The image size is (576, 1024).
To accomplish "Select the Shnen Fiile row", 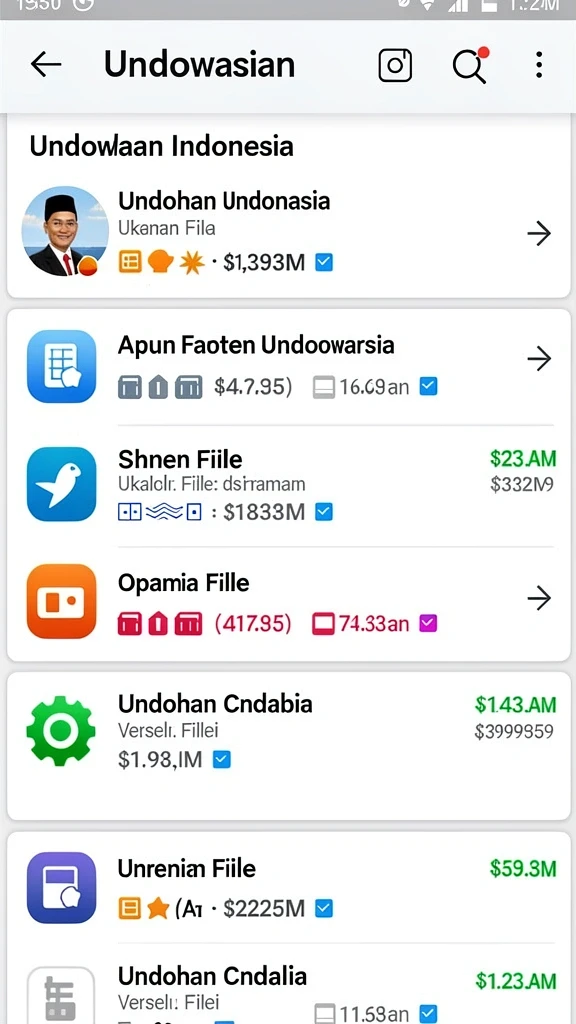I will [x=288, y=485].
